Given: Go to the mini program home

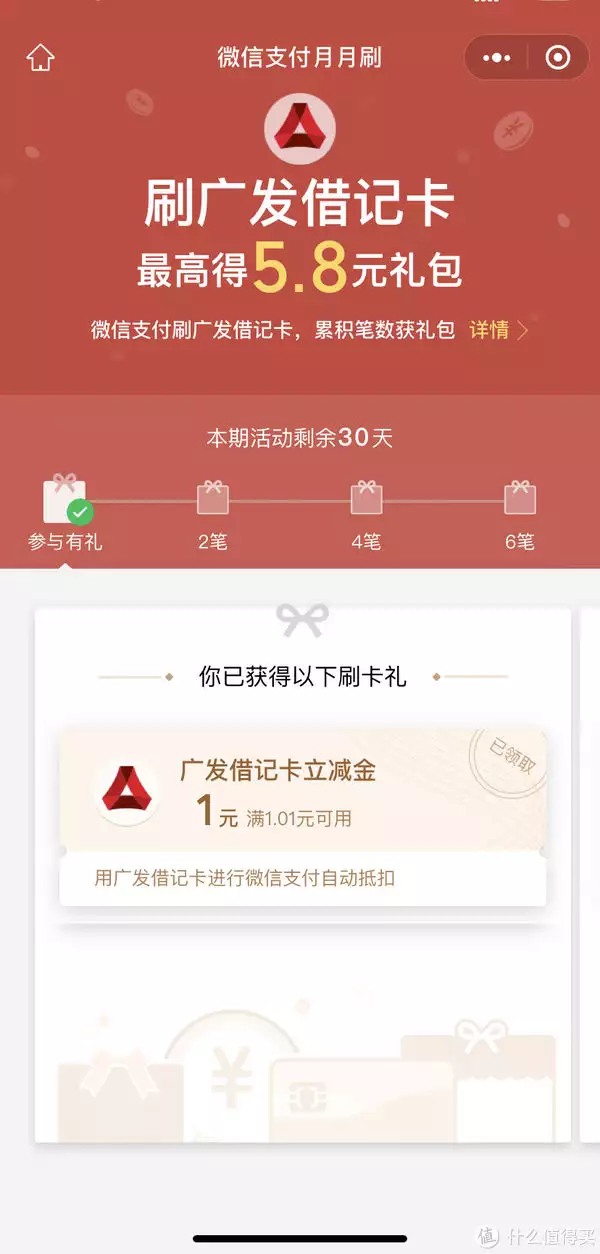Looking at the screenshot, I should click(40, 57).
